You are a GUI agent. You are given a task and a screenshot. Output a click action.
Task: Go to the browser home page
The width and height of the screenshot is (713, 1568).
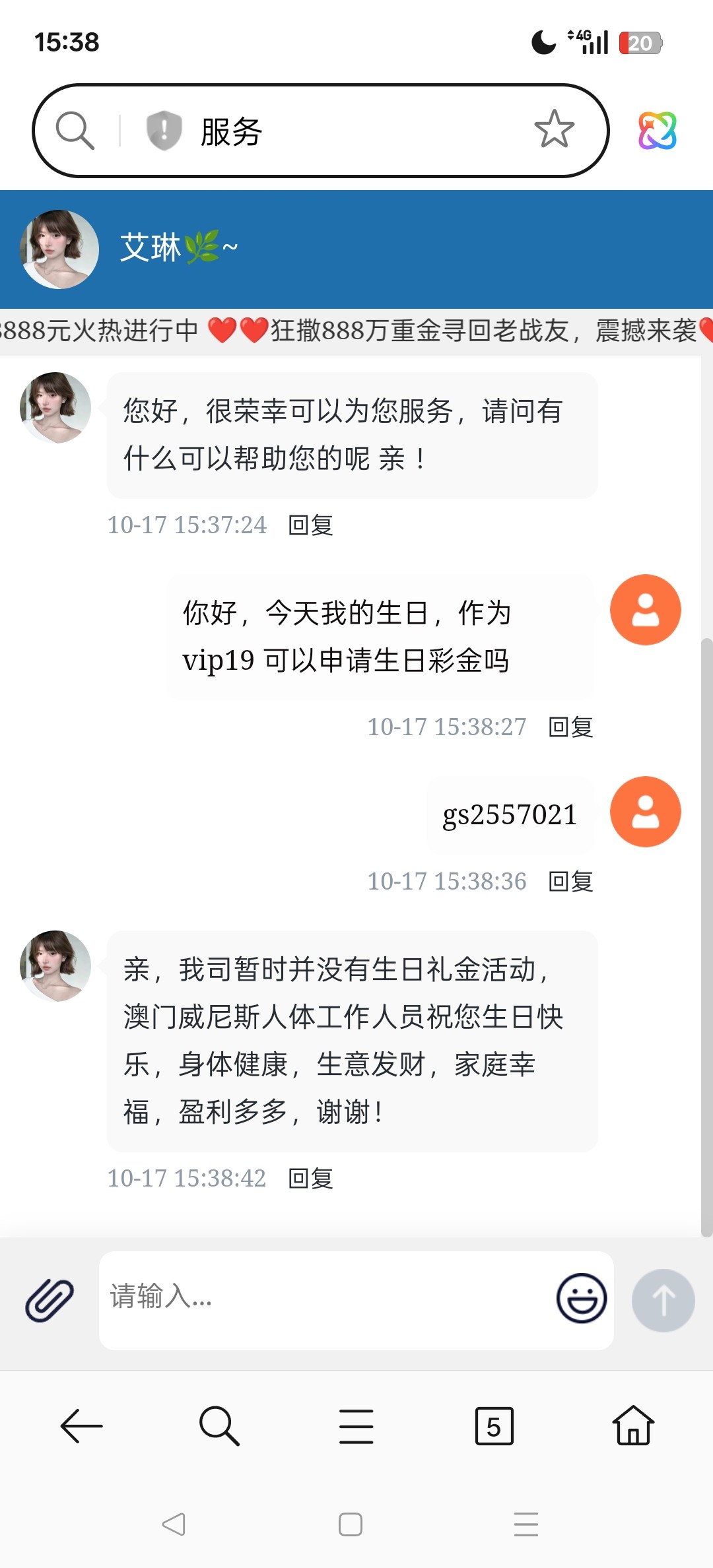tap(632, 1426)
